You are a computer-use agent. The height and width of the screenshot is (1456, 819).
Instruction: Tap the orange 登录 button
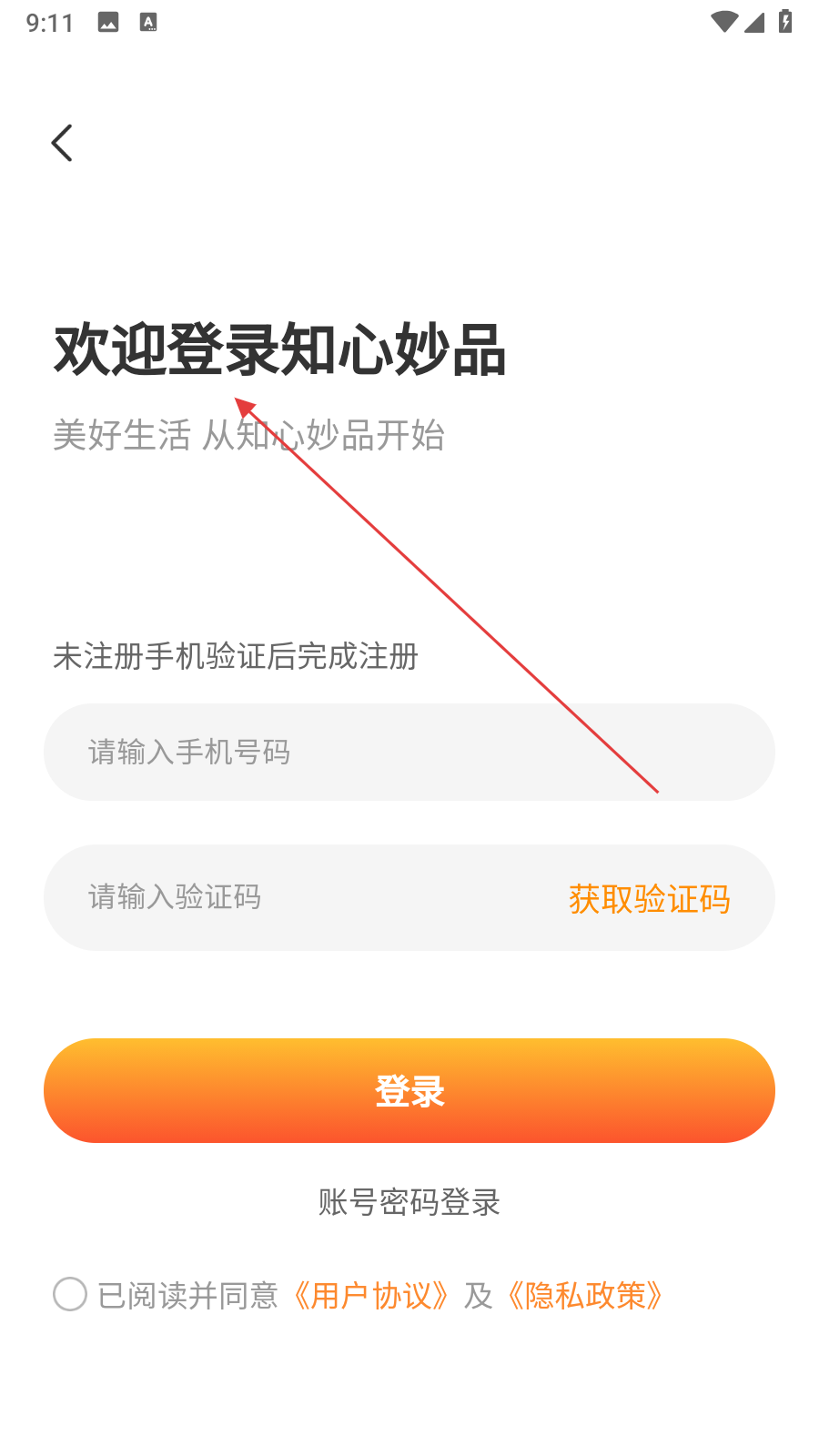[x=409, y=1090]
